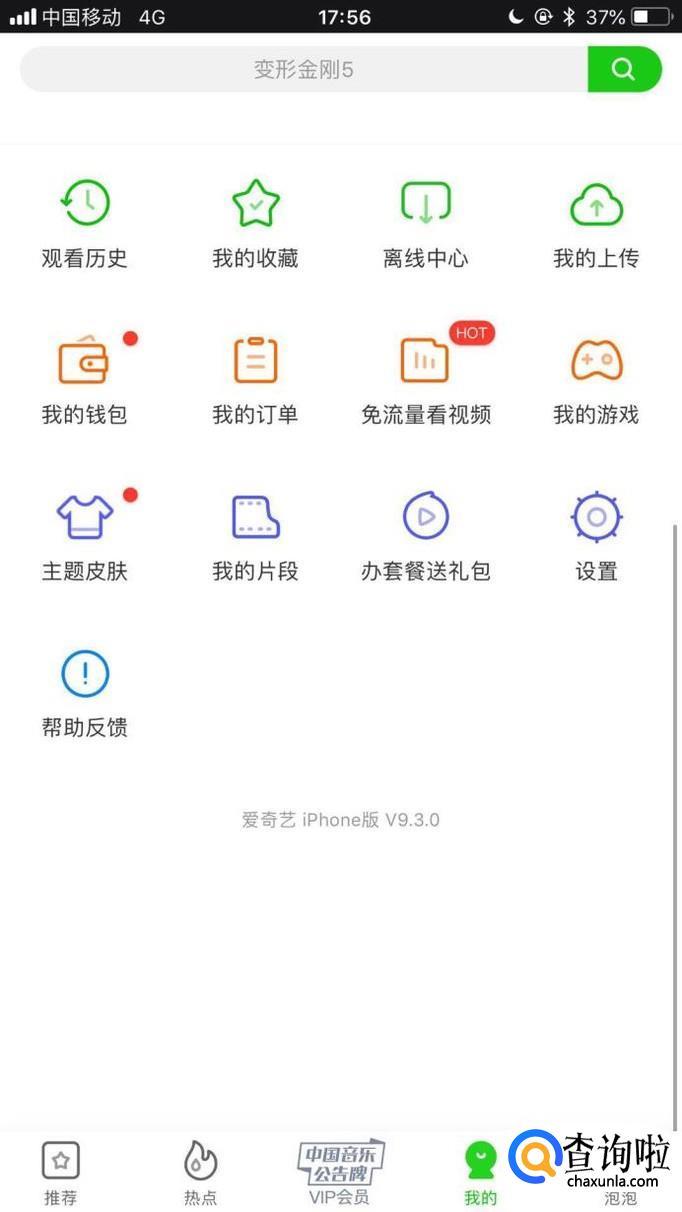Open 主题皮肤 theme skins
This screenshot has width=682, height=1212.
(x=85, y=536)
